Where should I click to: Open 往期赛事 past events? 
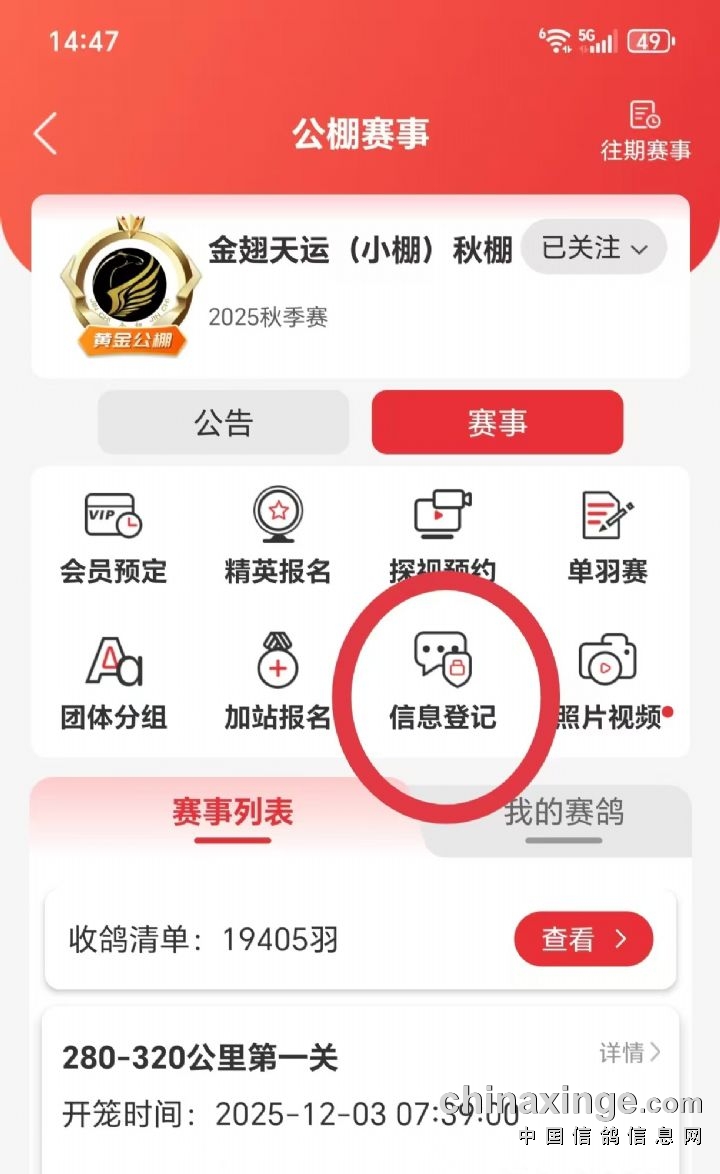[x=645, y=131]
